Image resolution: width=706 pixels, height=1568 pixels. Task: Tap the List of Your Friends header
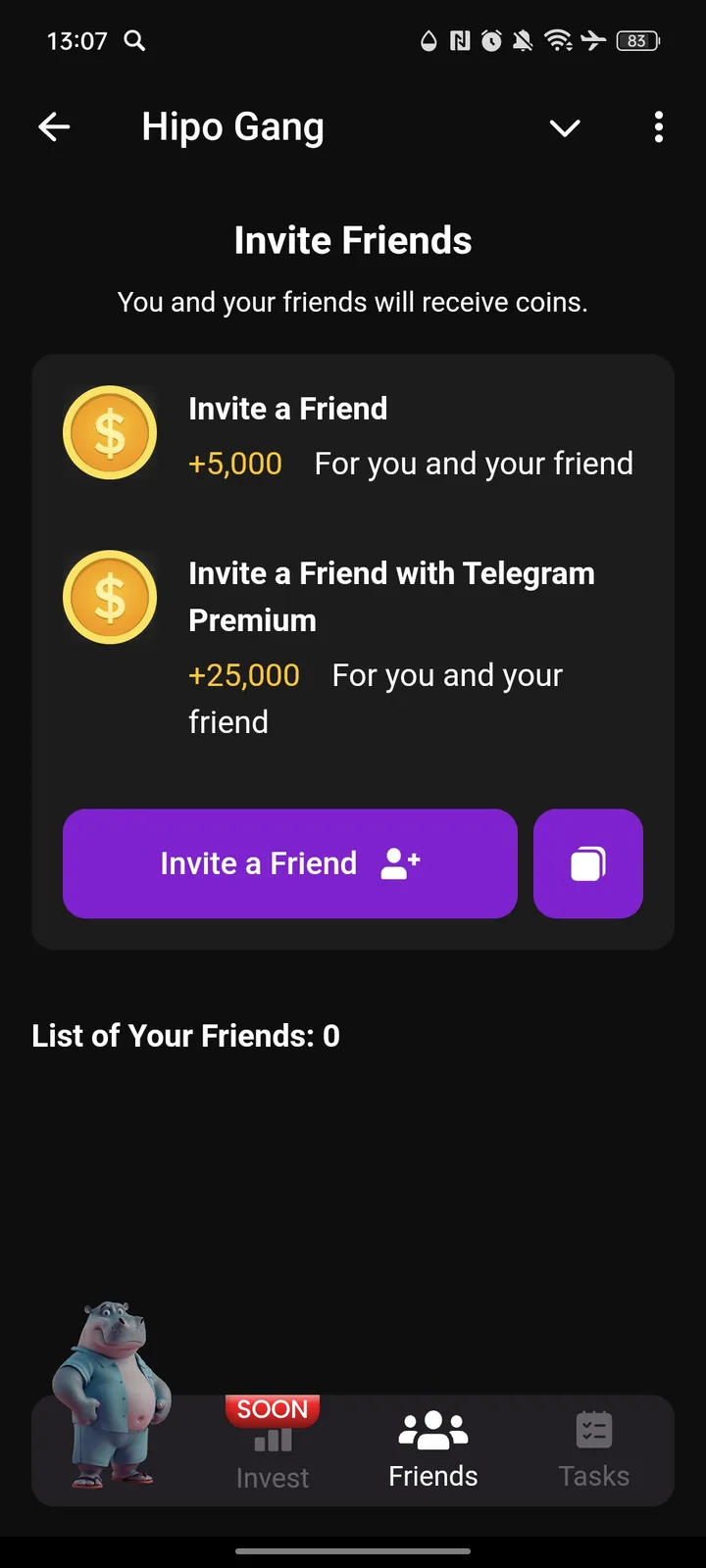pos(185,1036)
